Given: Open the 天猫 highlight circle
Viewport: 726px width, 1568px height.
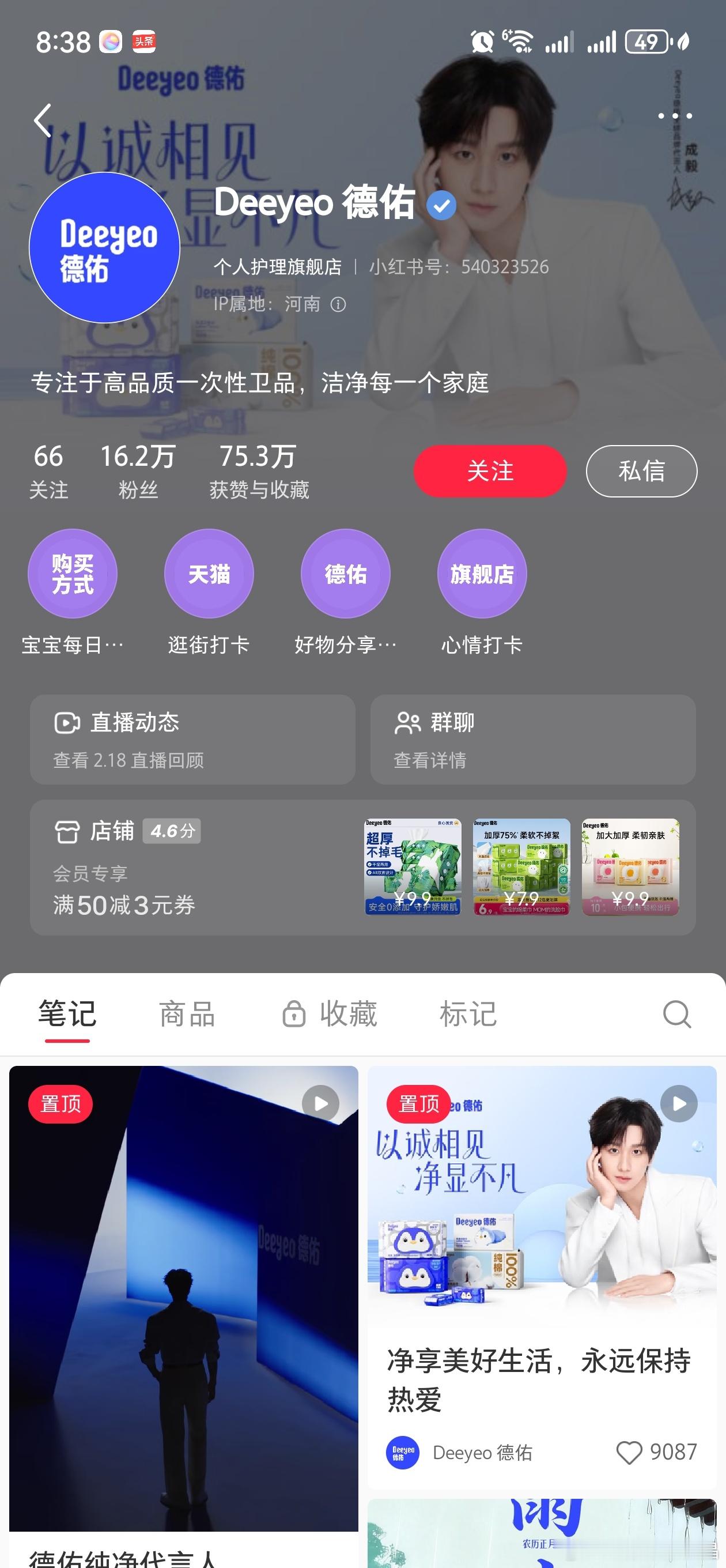Looking at the screenshot, I should pos(209,573).
